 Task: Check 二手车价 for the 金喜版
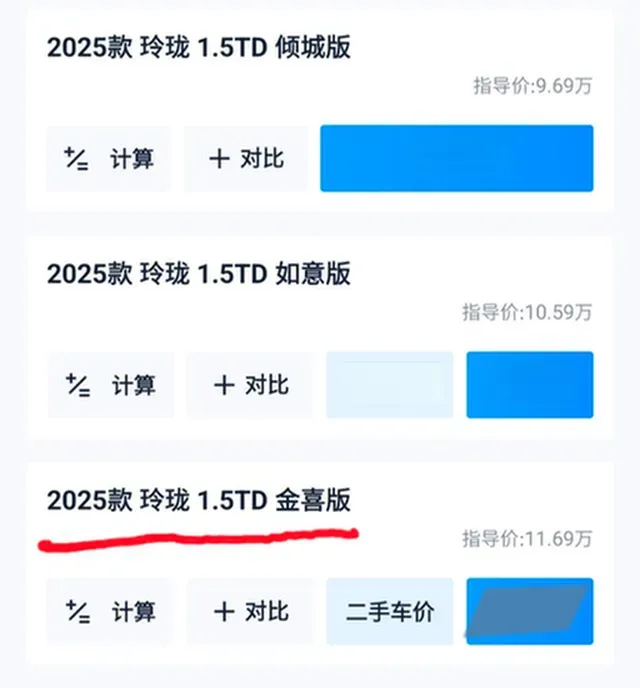[x=389, y=611]
